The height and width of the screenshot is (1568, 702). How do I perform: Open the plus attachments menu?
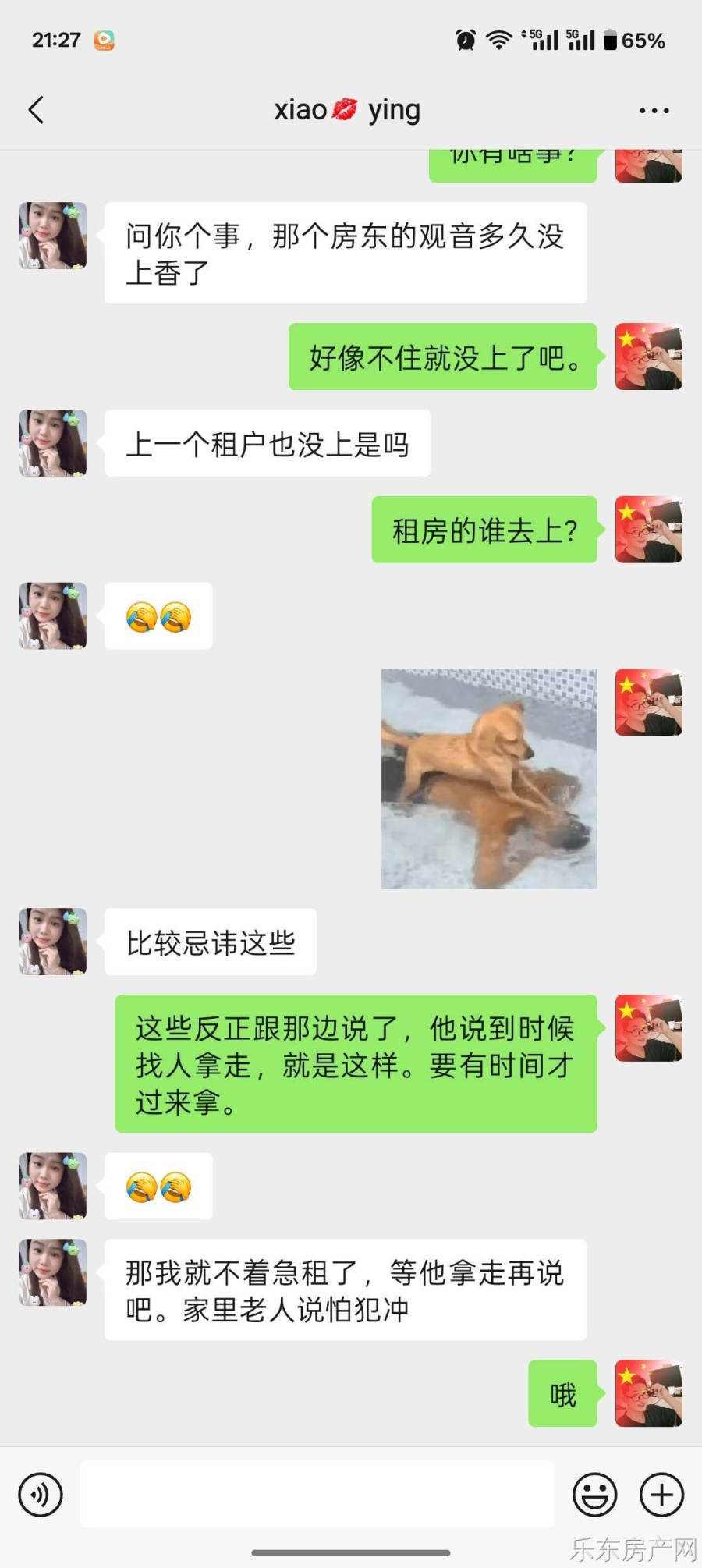[661, 1495]
